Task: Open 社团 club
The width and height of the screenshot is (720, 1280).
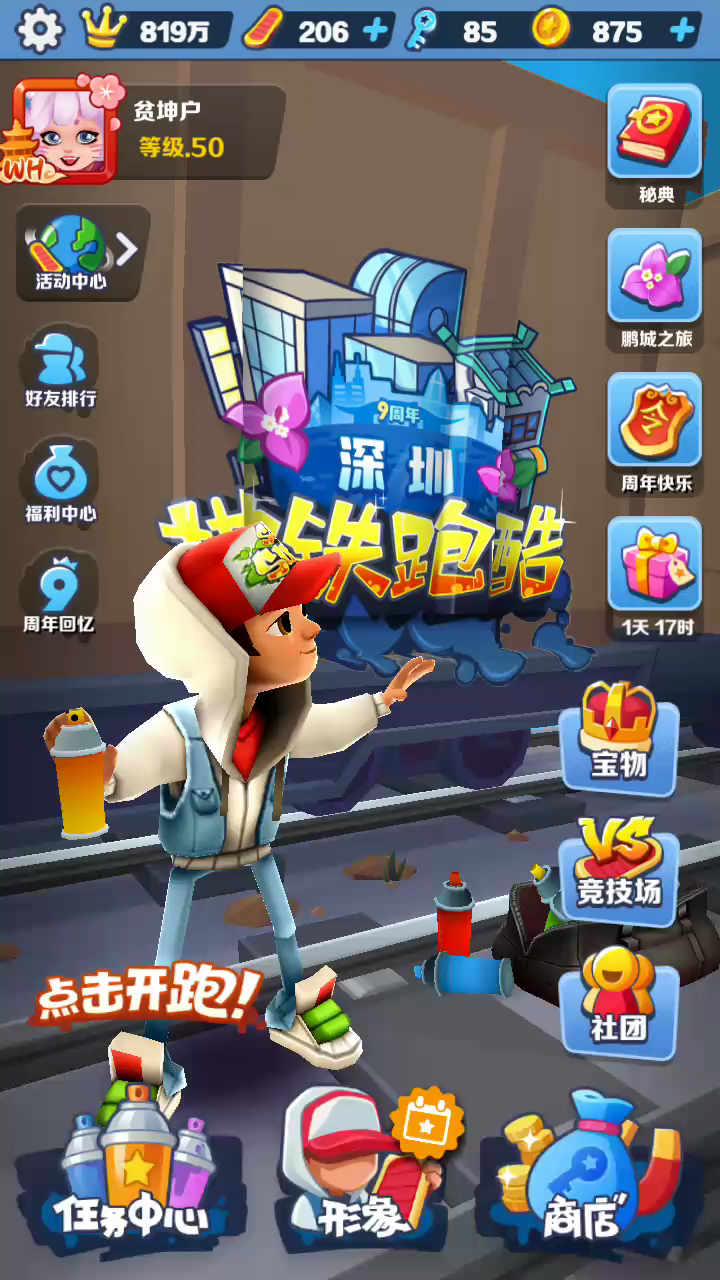Action: (619, 998)
